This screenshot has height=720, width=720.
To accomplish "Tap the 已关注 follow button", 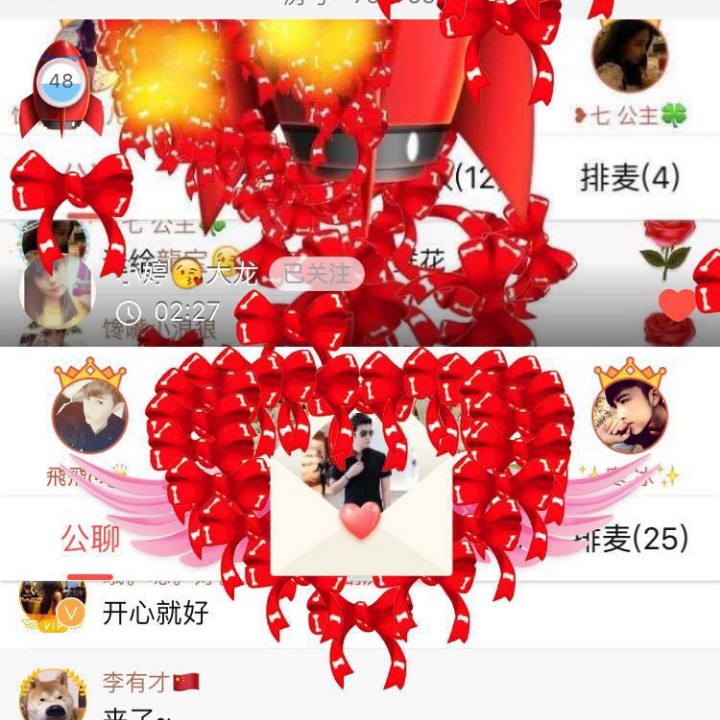I will (x=316, y=274).
